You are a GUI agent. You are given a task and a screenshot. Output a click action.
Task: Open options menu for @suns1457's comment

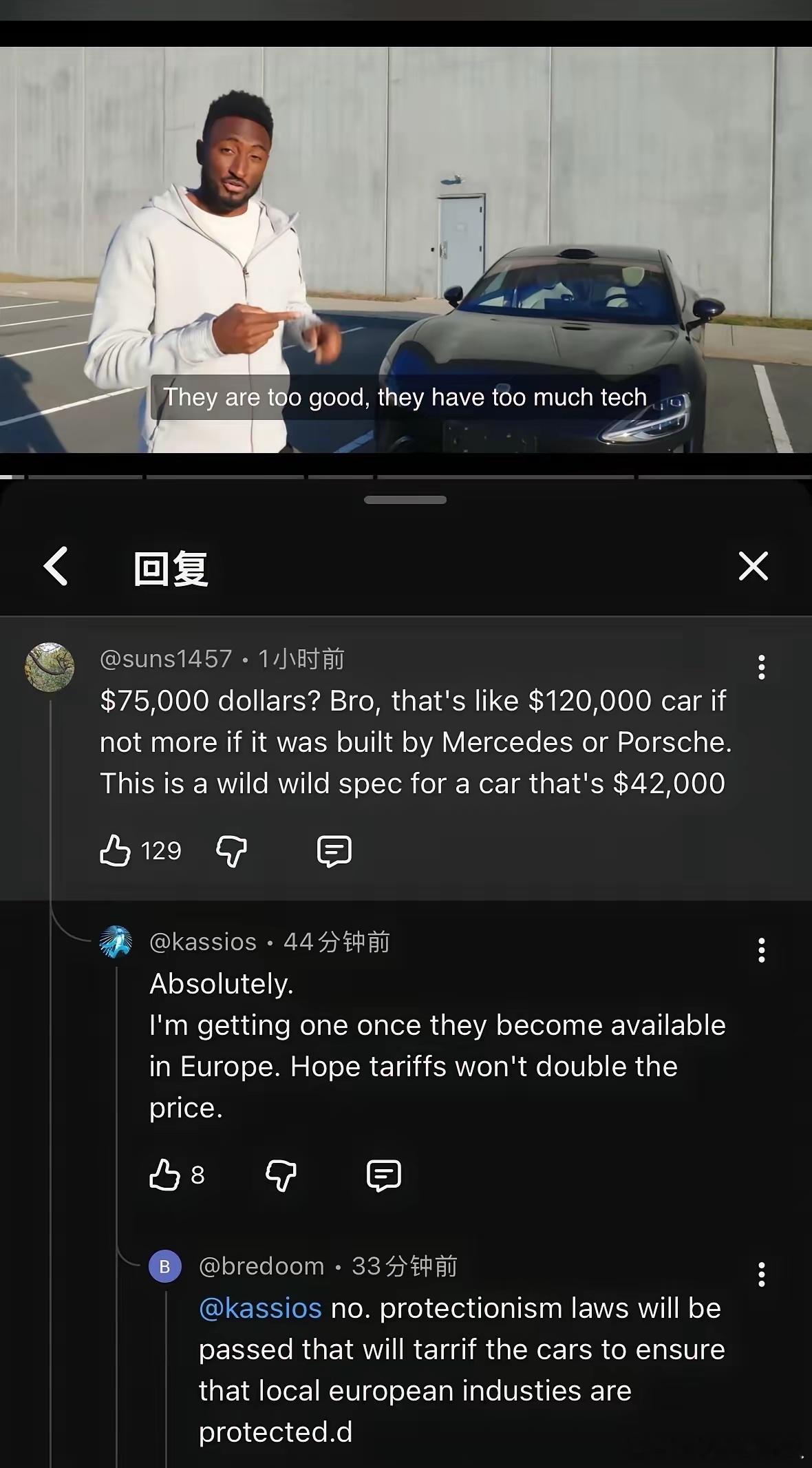click(x=761, y=667)
